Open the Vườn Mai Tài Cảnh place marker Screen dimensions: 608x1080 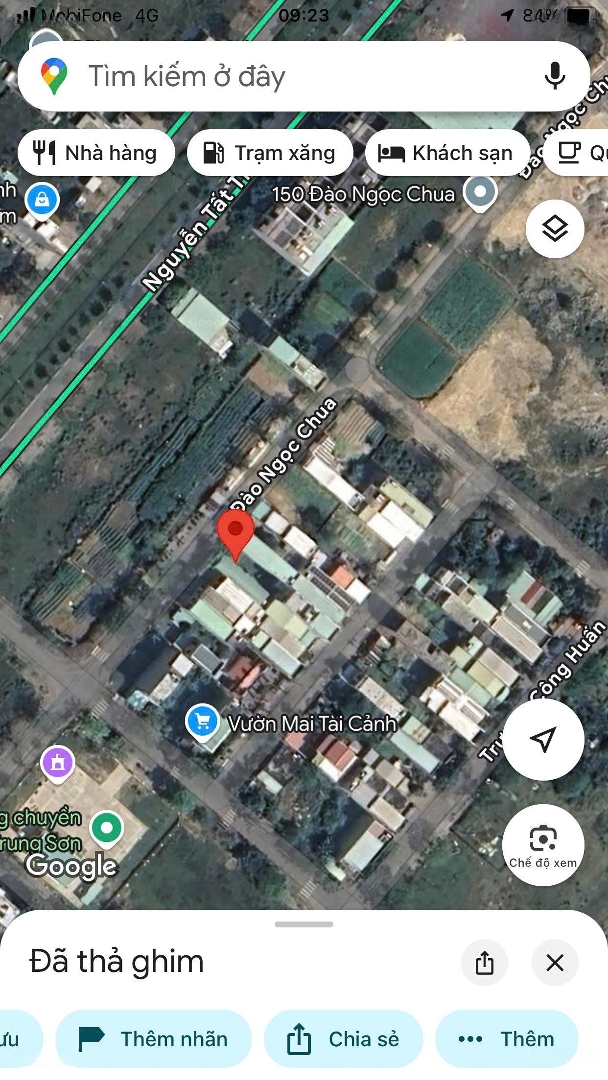pyautogui.click(x=204, y=721)
